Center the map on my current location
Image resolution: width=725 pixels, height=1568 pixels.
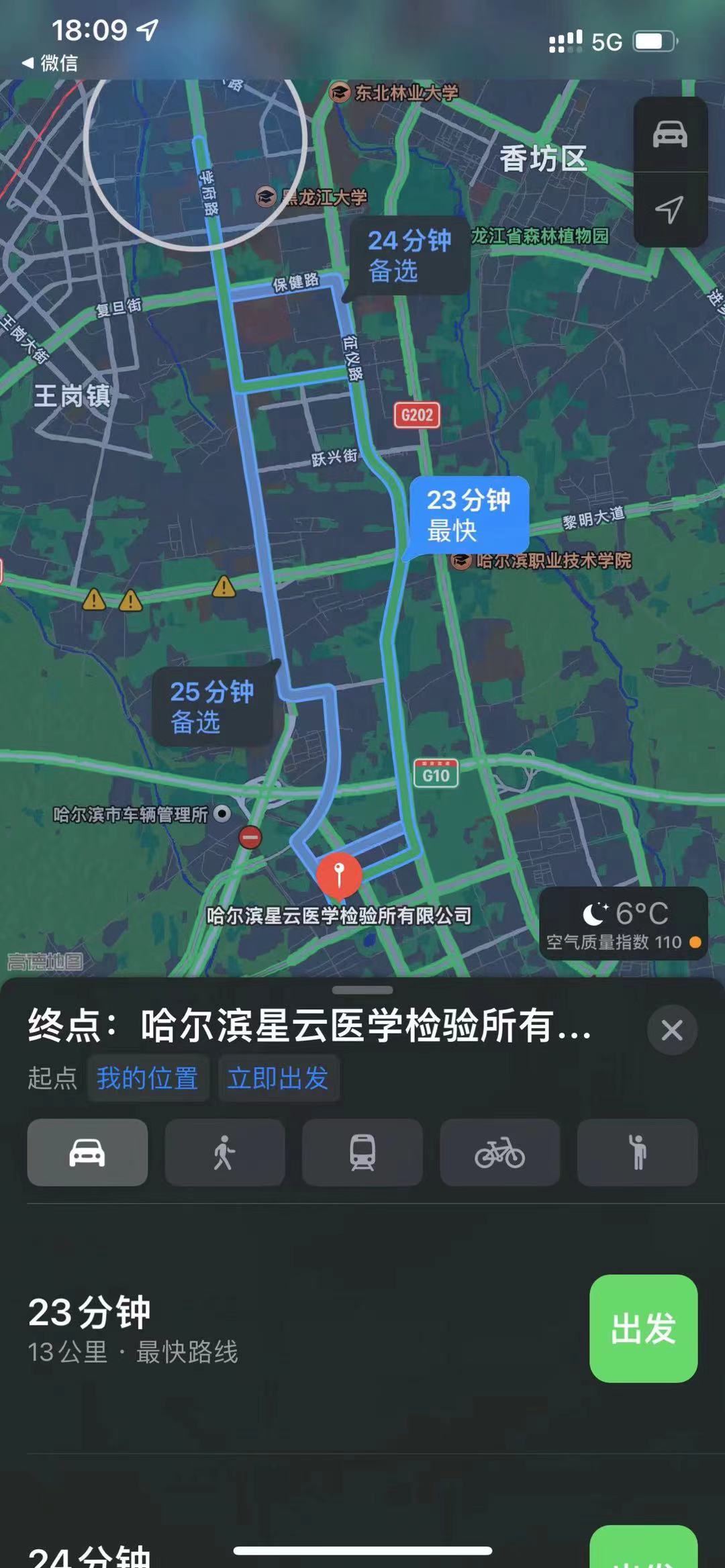click(x=670, y=209)
